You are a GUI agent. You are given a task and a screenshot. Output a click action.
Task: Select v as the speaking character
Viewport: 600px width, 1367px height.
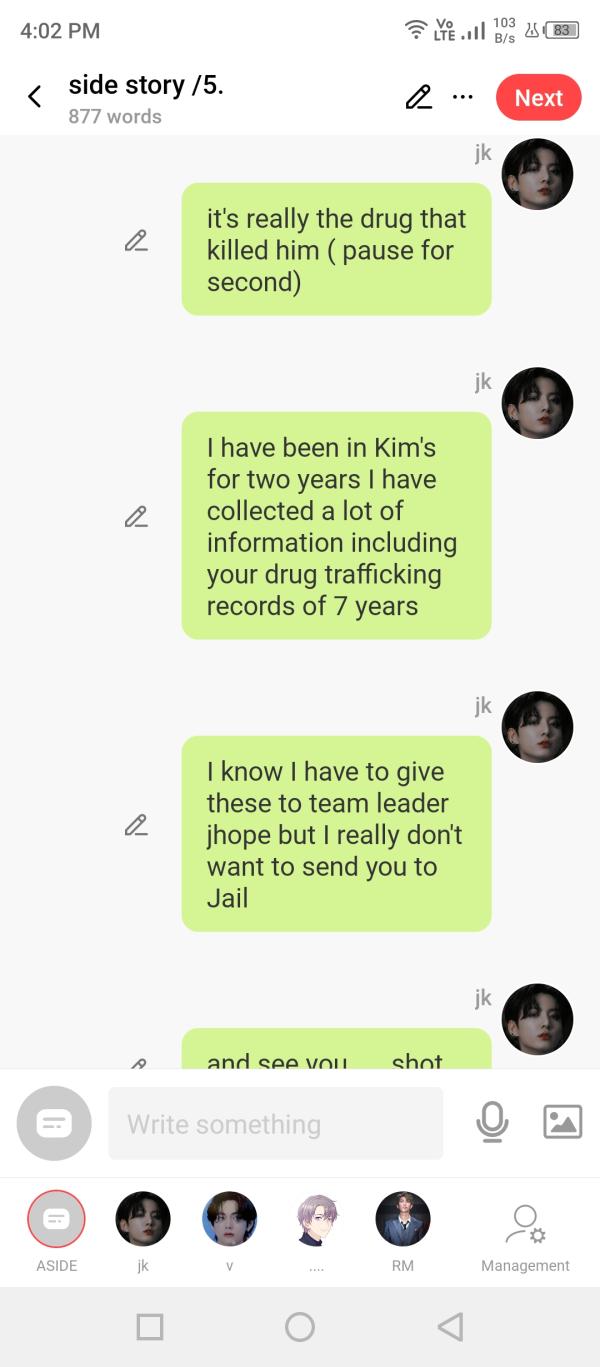click(229, 1231)
